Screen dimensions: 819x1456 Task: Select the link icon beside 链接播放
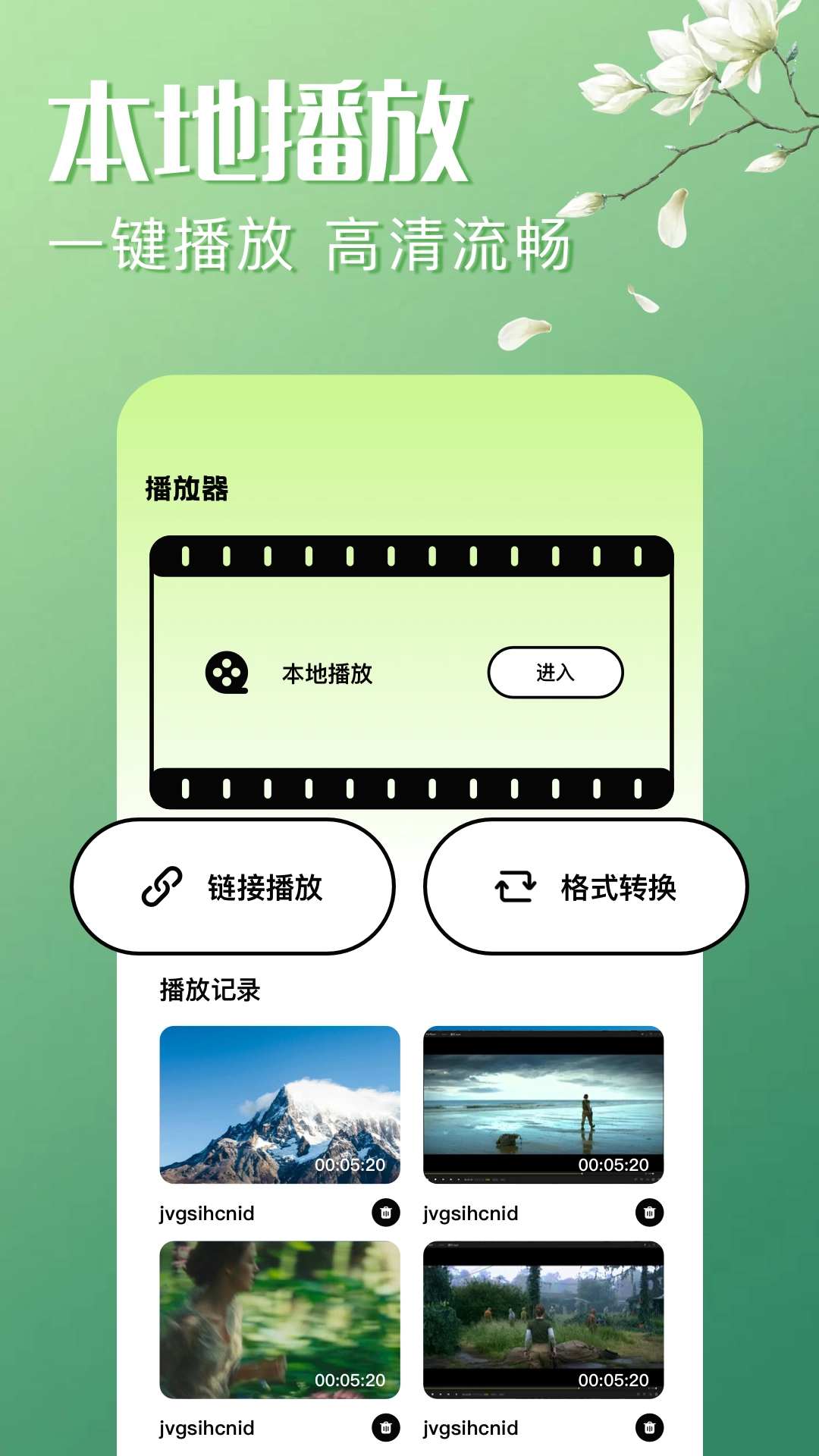click(162, 887)
